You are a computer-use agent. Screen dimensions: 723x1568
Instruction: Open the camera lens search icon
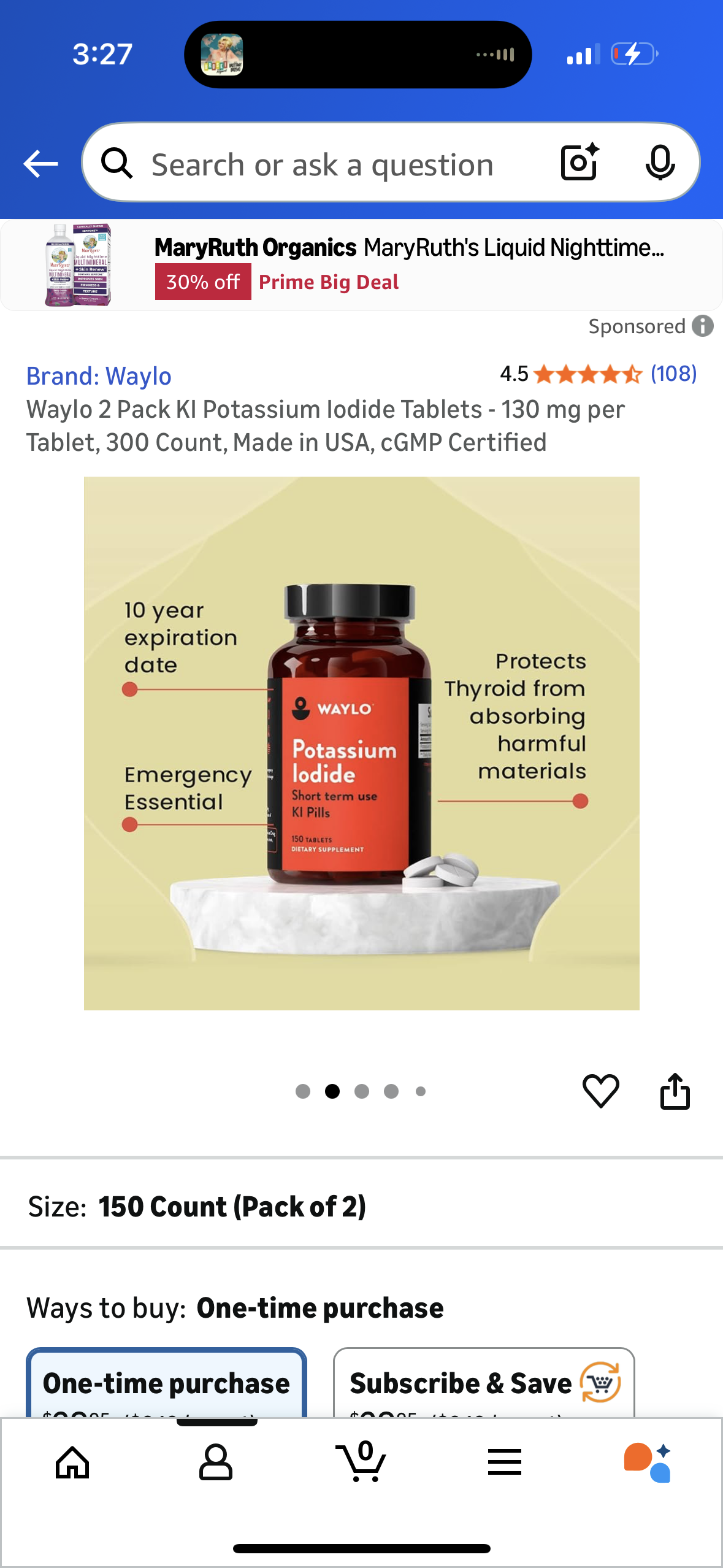click(x=579, y=163)
